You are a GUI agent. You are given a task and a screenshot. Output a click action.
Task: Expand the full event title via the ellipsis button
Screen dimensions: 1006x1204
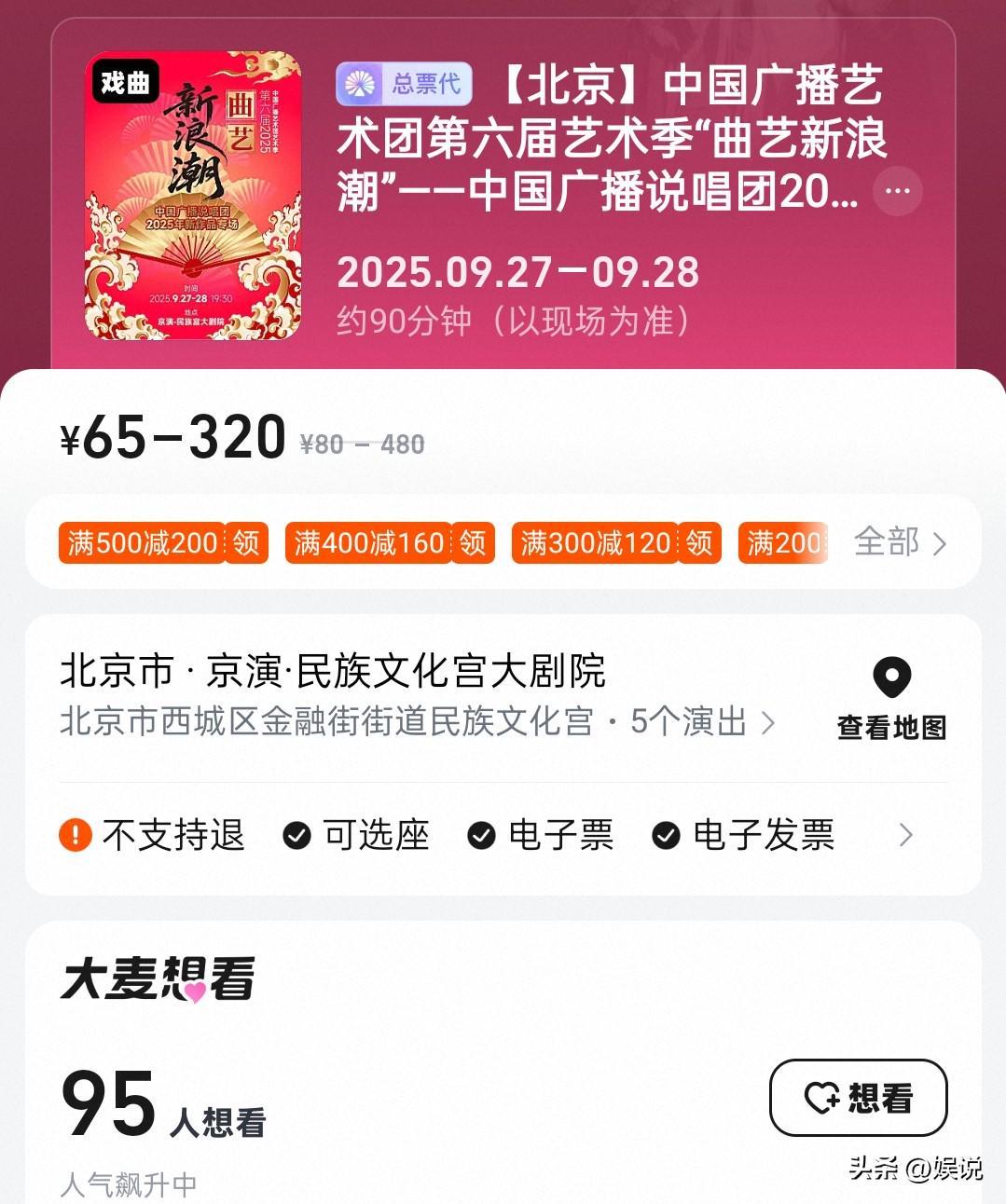tap(897, 191)
